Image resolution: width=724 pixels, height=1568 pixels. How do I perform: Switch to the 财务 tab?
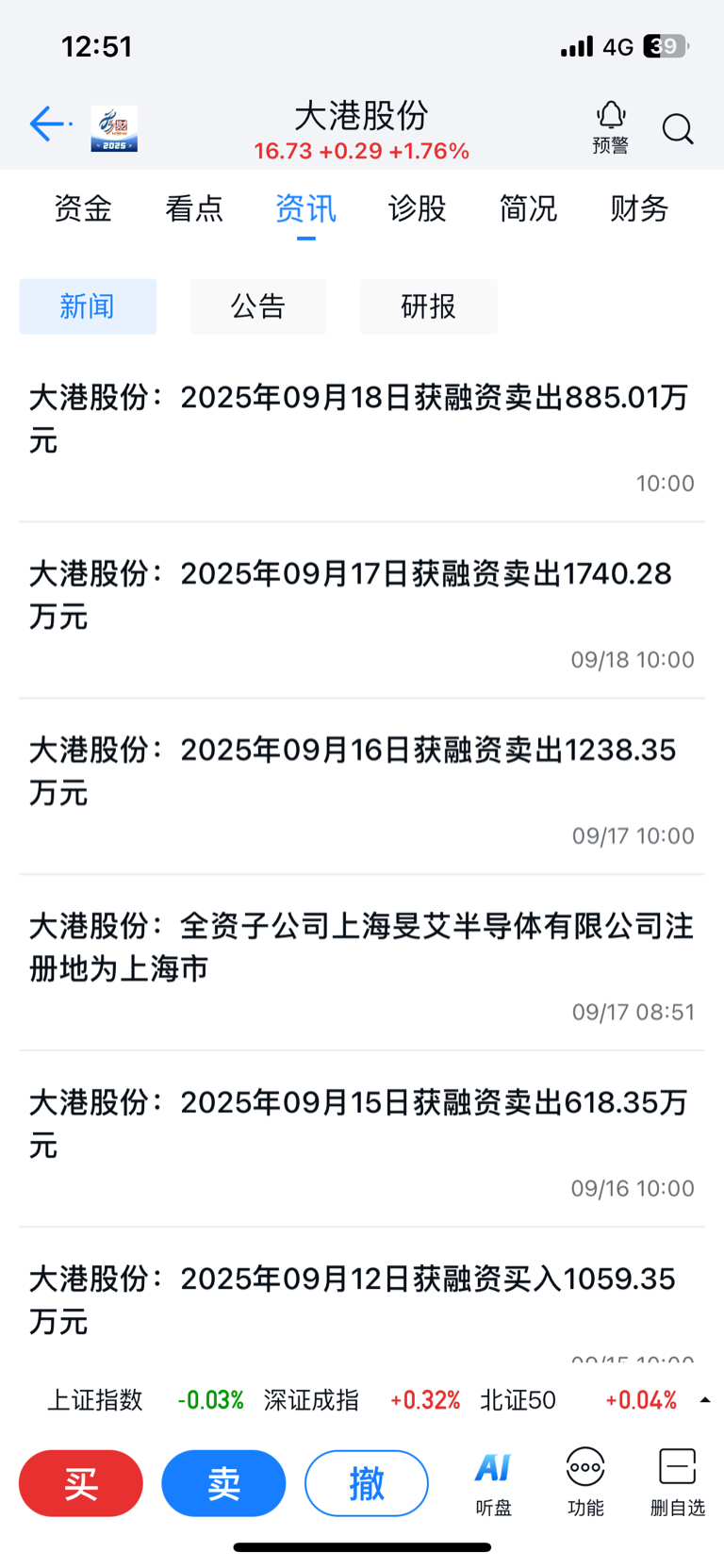point(639,208)
